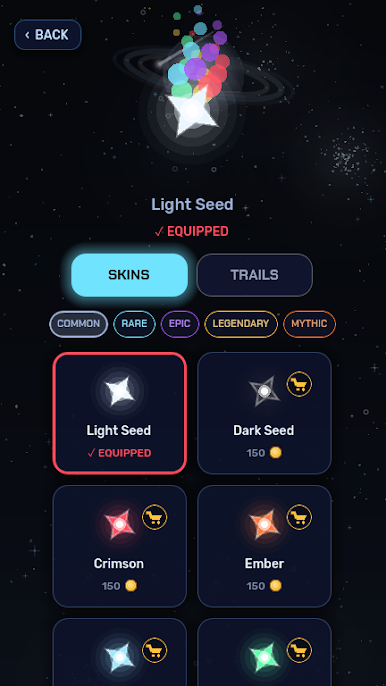The image size is (386, 686).
Task: Go back using the BACK button
Action: tap(48, 35)
